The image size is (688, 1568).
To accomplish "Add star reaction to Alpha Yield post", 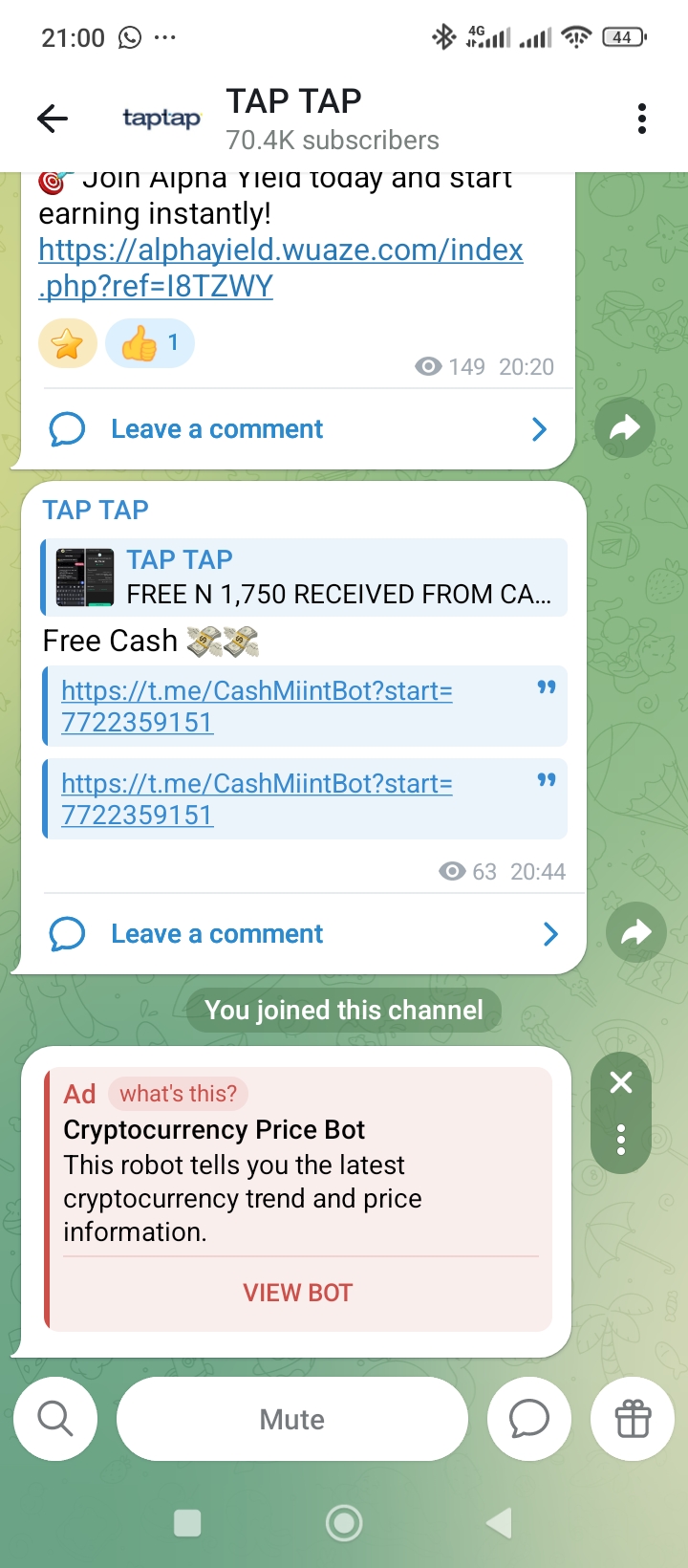I will click(68, 343).
